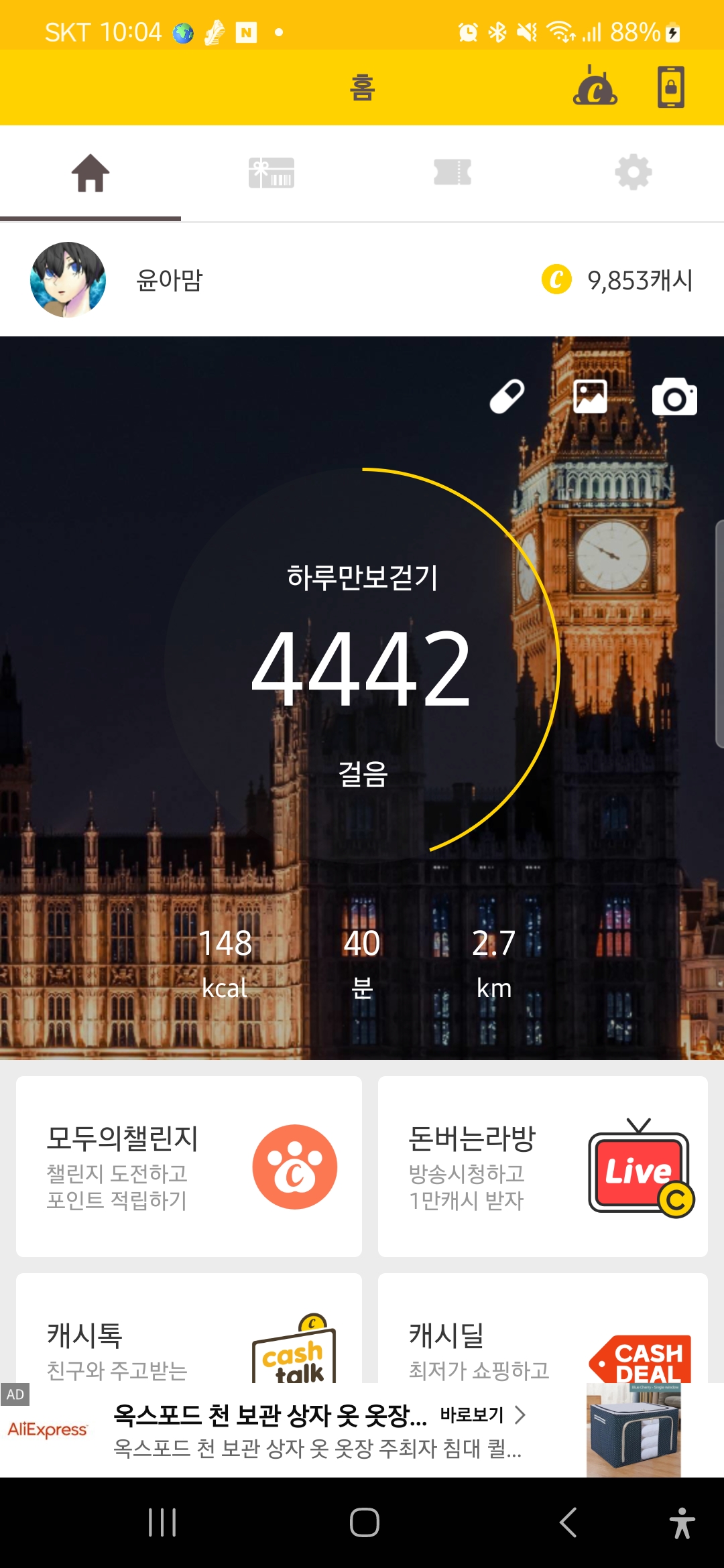Open the 모두의챌린지 card
Viewport: 724px width, 1568px height.
pos(189,1167)
